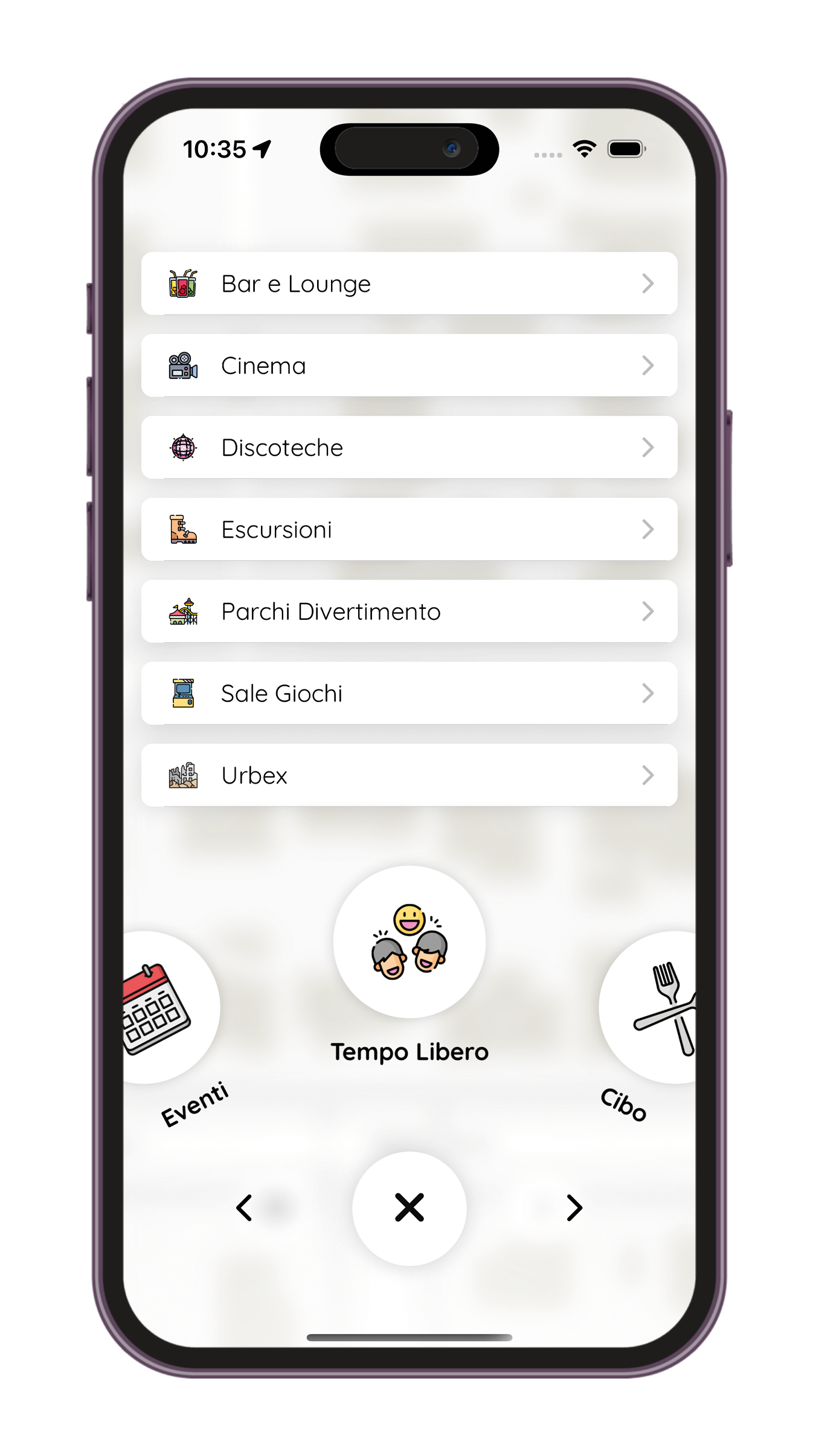This screenshot has width=819, height=1456.
Task: Choose Parchi Divertimento
Action: click(x=409, y=611)
